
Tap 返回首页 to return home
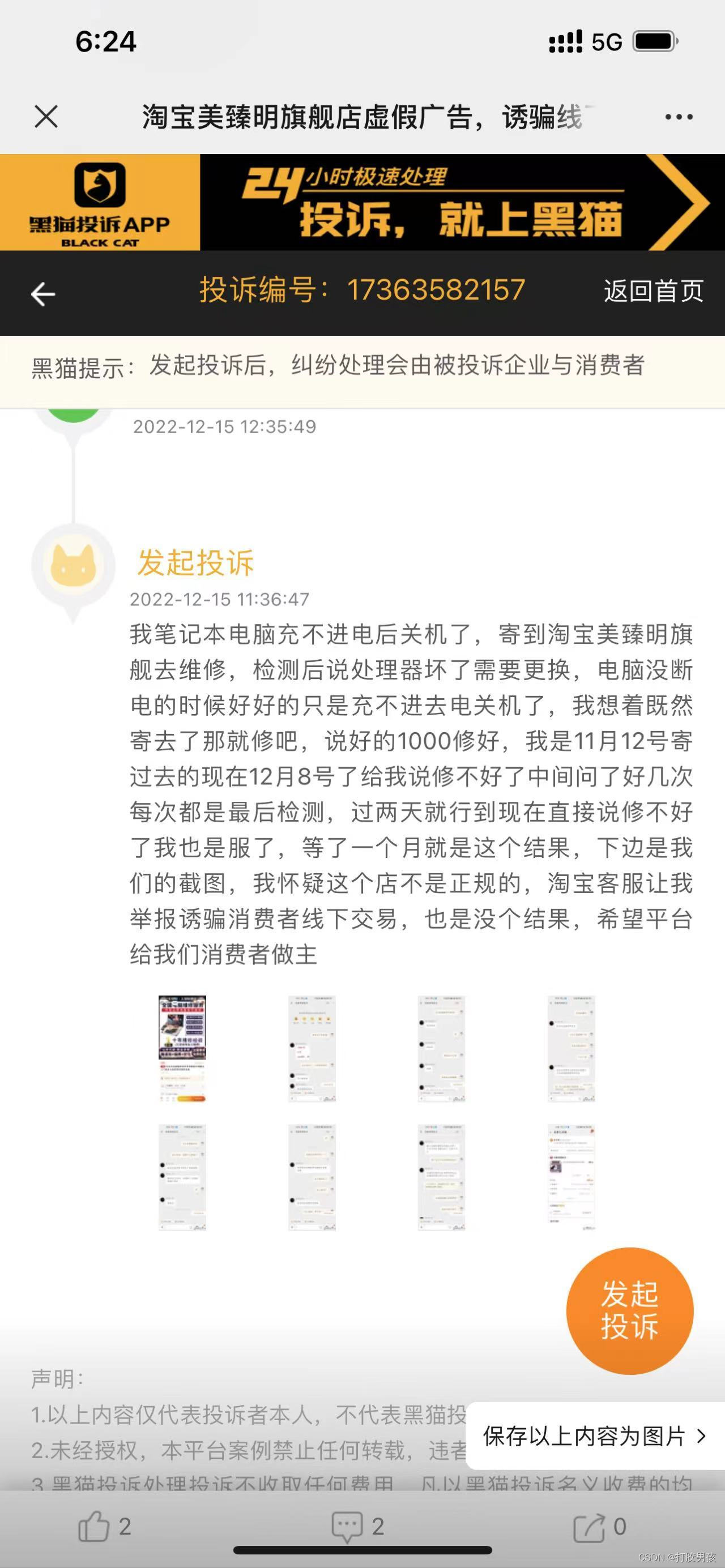(653, 291)
